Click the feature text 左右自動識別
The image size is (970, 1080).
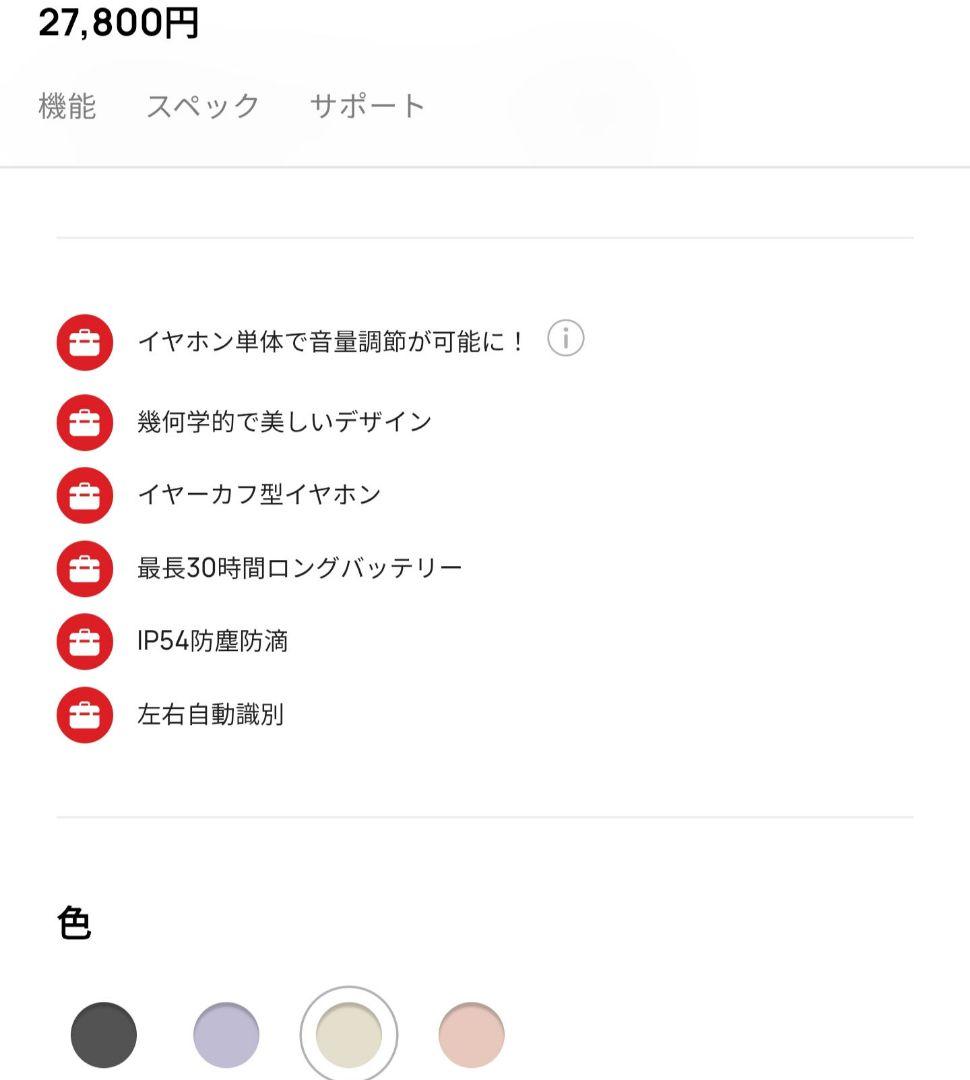click(x=212, y=715)
